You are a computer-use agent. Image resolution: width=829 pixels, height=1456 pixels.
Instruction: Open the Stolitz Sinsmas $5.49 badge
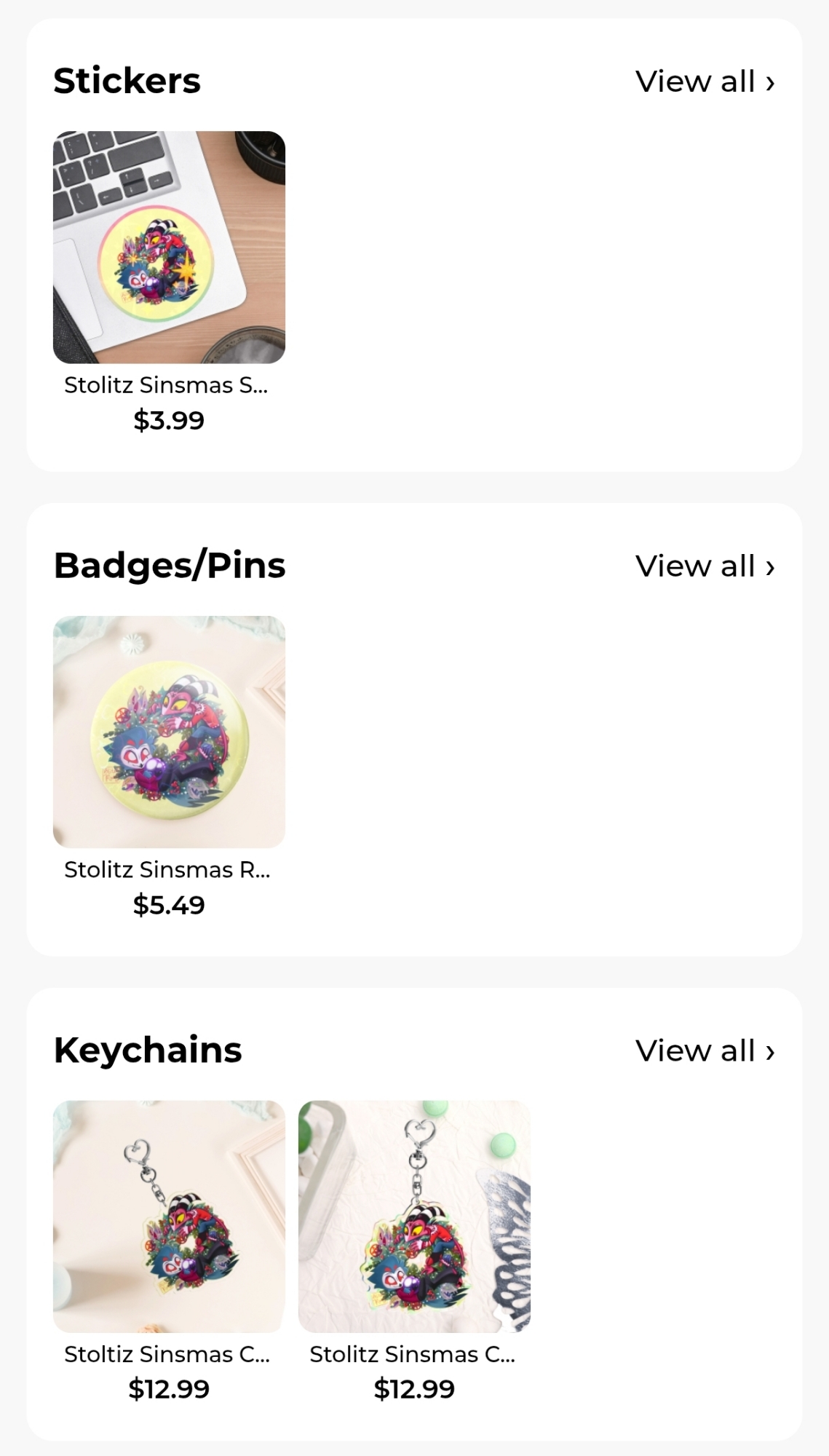169,732
